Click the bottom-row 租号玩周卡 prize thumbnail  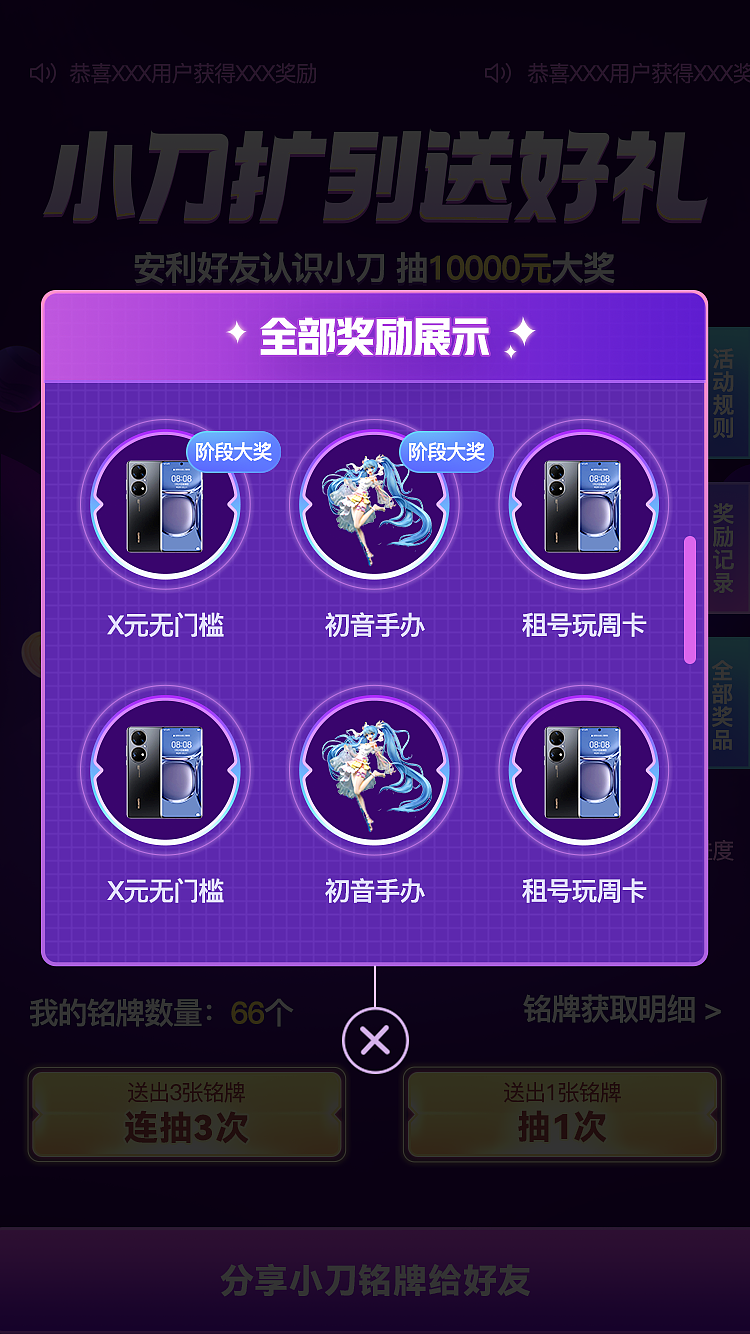(583, 770)
